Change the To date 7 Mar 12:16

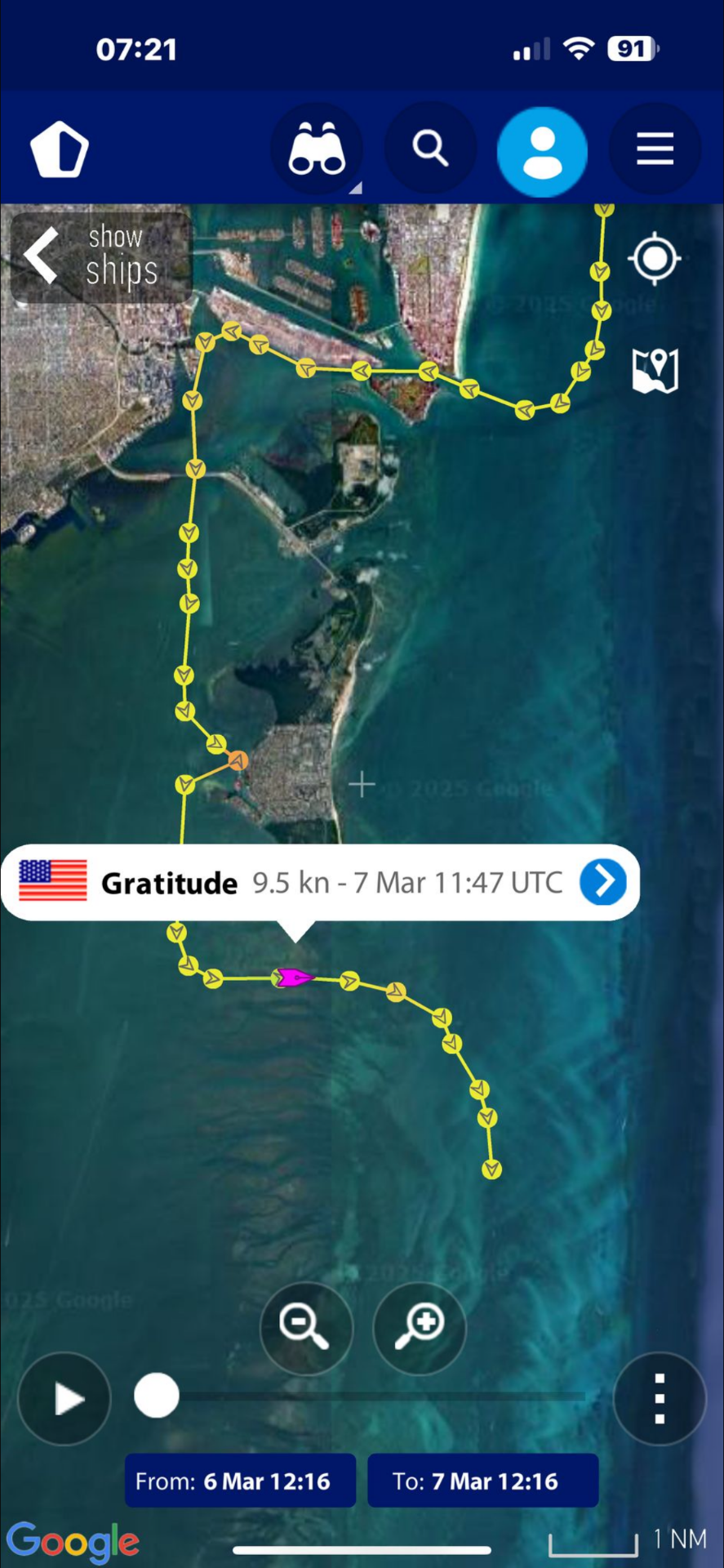coord(482,1481)
